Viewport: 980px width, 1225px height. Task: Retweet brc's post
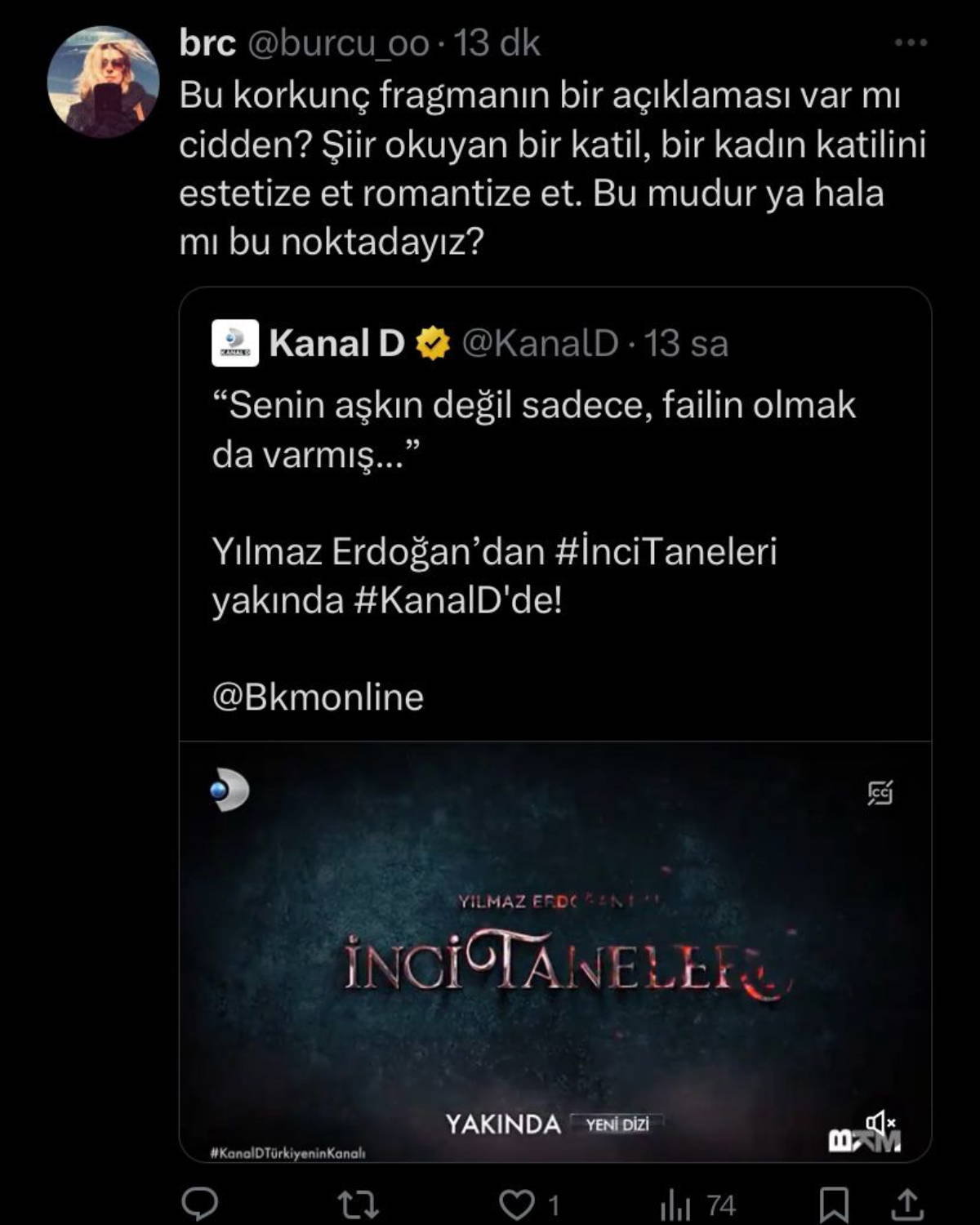[358, 1204]
